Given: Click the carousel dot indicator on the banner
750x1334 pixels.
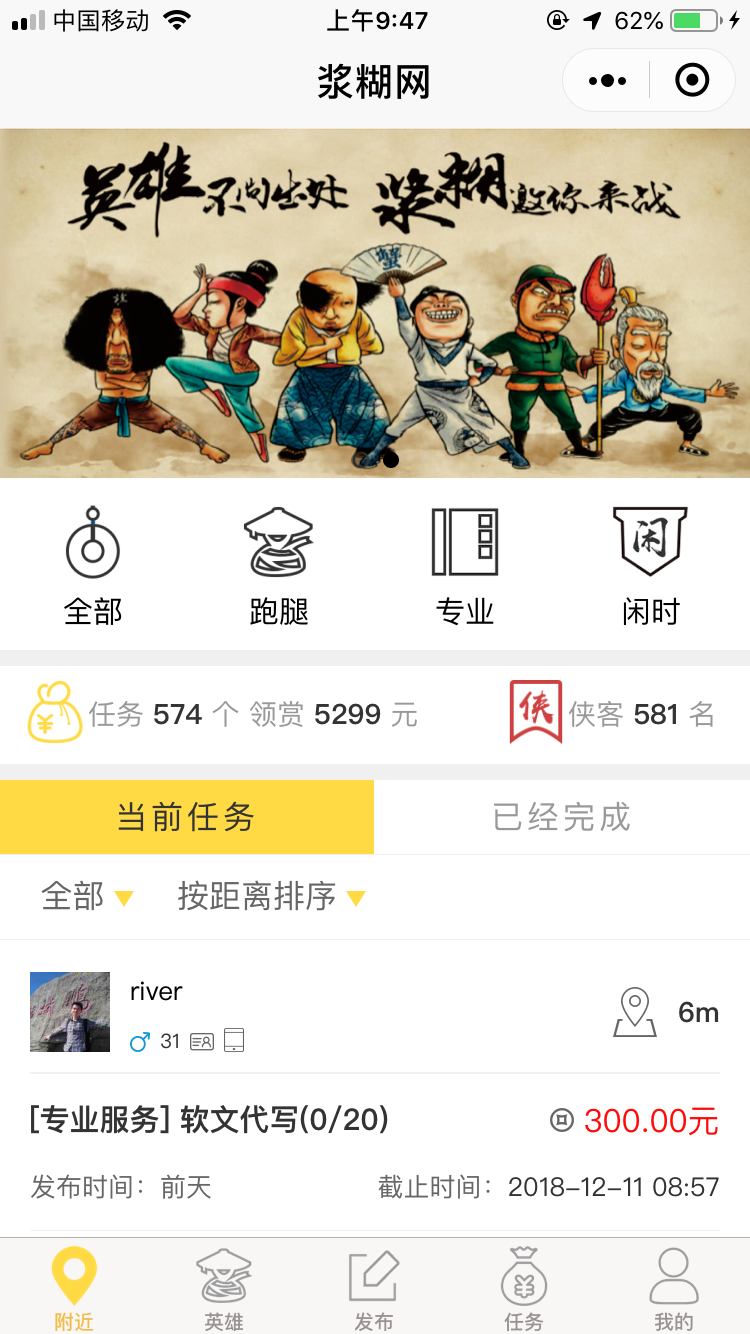Looking at the screenshot, I should click(x=390, y=460).
